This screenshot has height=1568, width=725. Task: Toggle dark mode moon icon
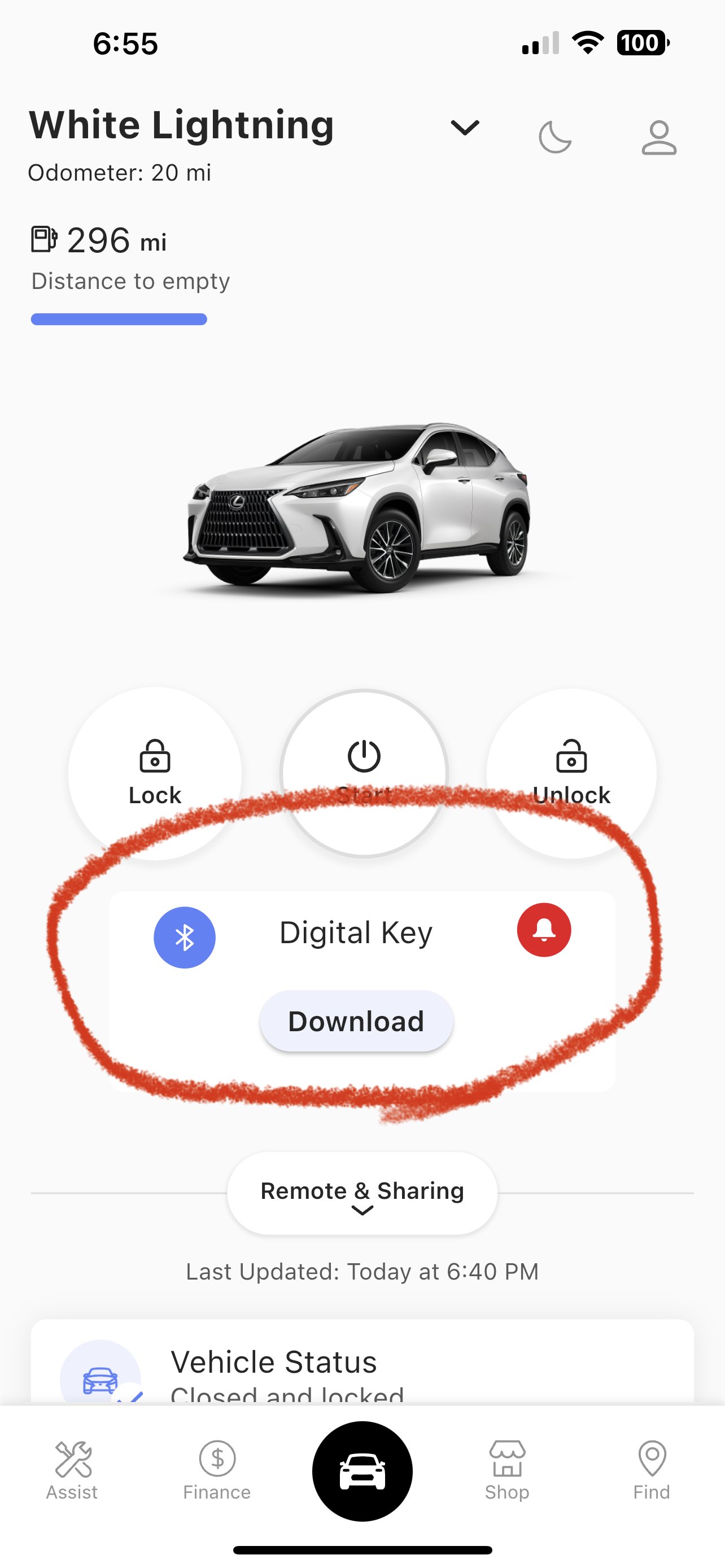tap(555, 137)
